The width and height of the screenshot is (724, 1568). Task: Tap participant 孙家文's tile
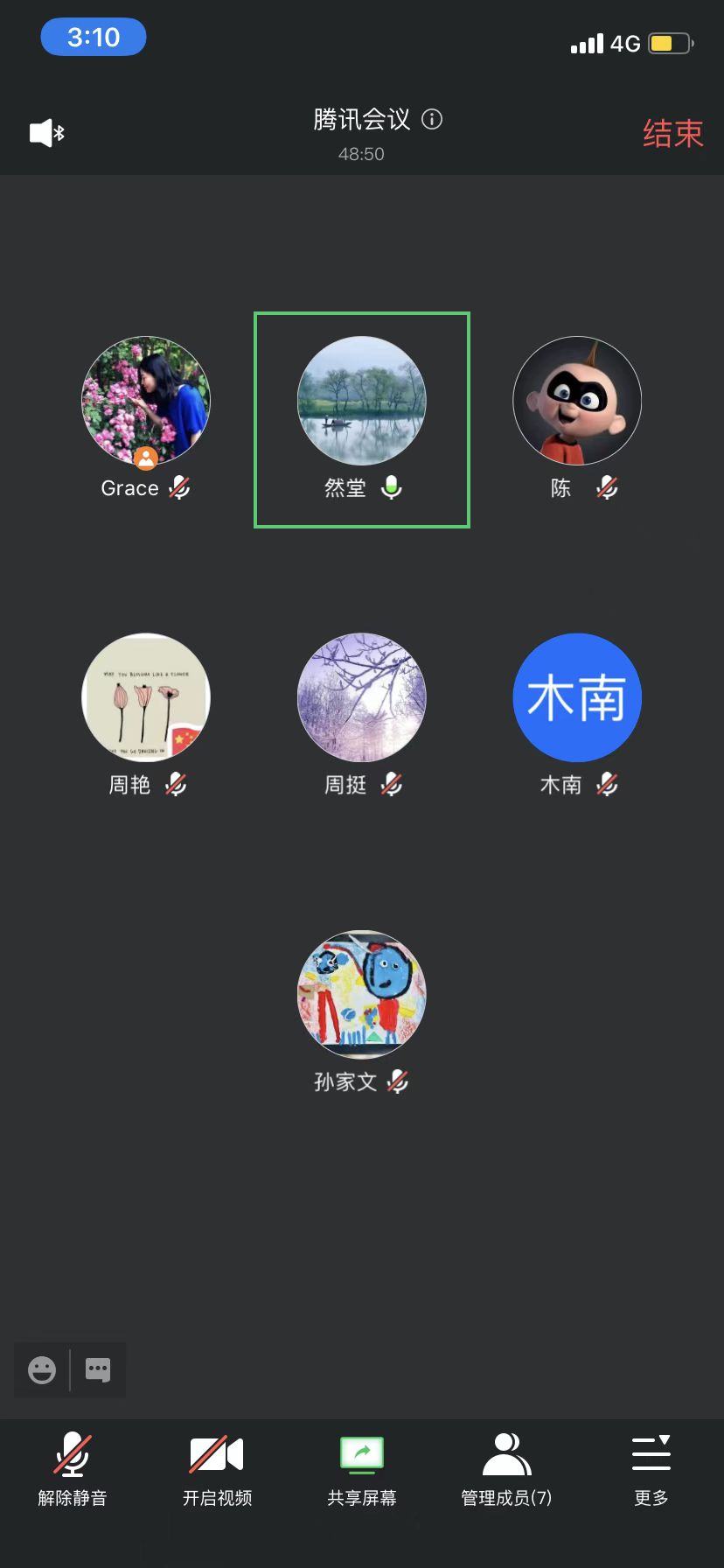[x=362, y=994]
